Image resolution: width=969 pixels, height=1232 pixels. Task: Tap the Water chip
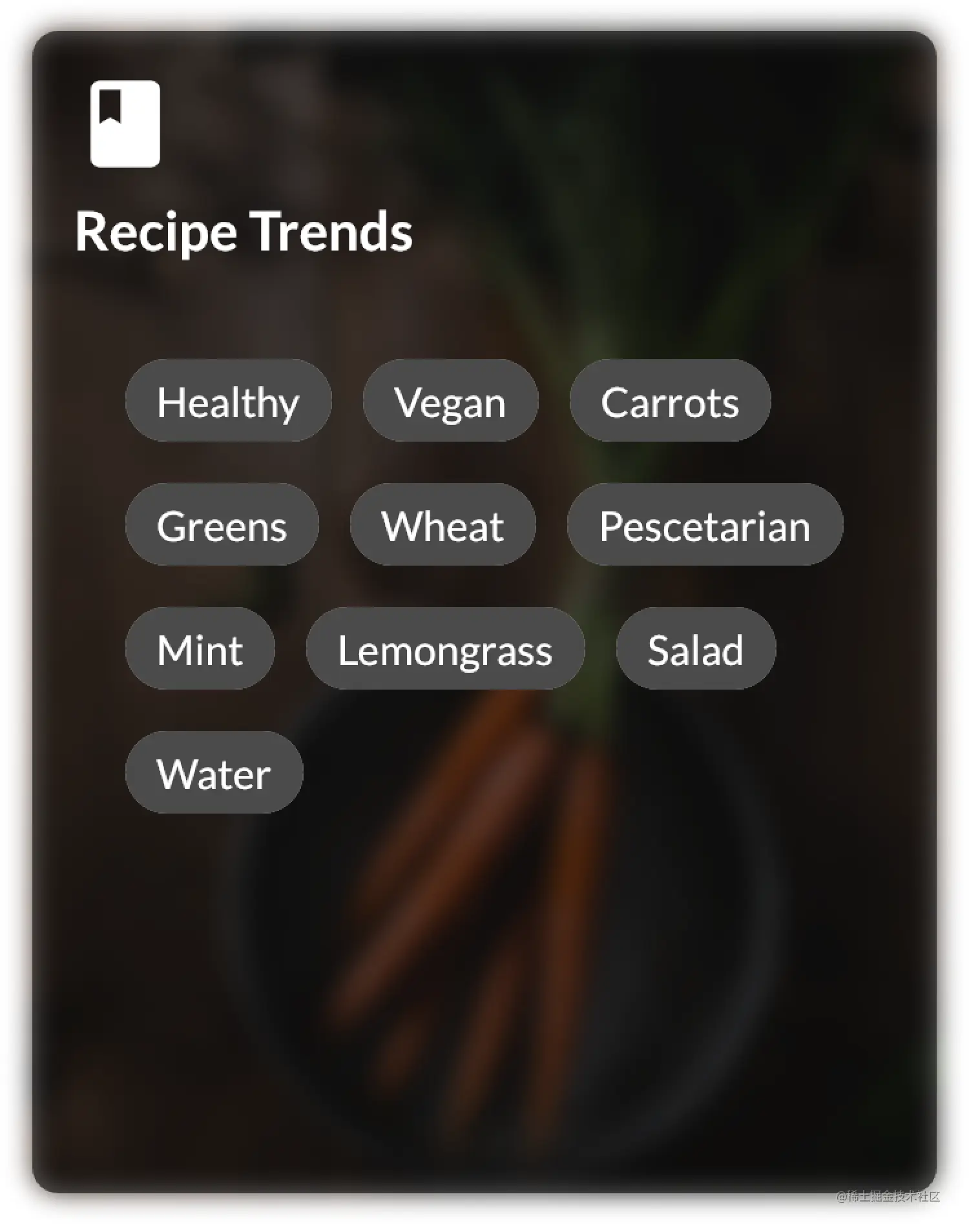(x=214, y=773)
